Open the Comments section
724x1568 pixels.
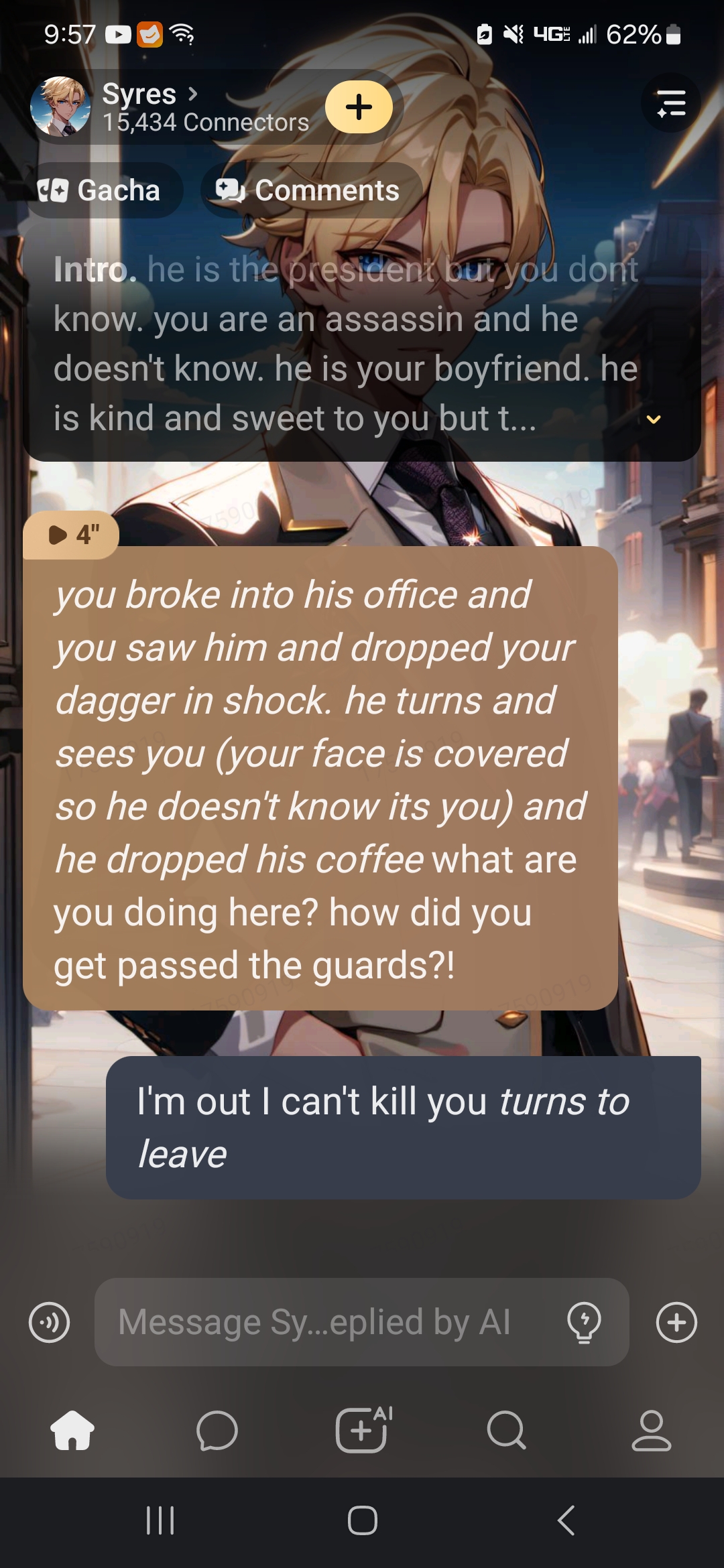pyautogui.click(x=310, y=191)
